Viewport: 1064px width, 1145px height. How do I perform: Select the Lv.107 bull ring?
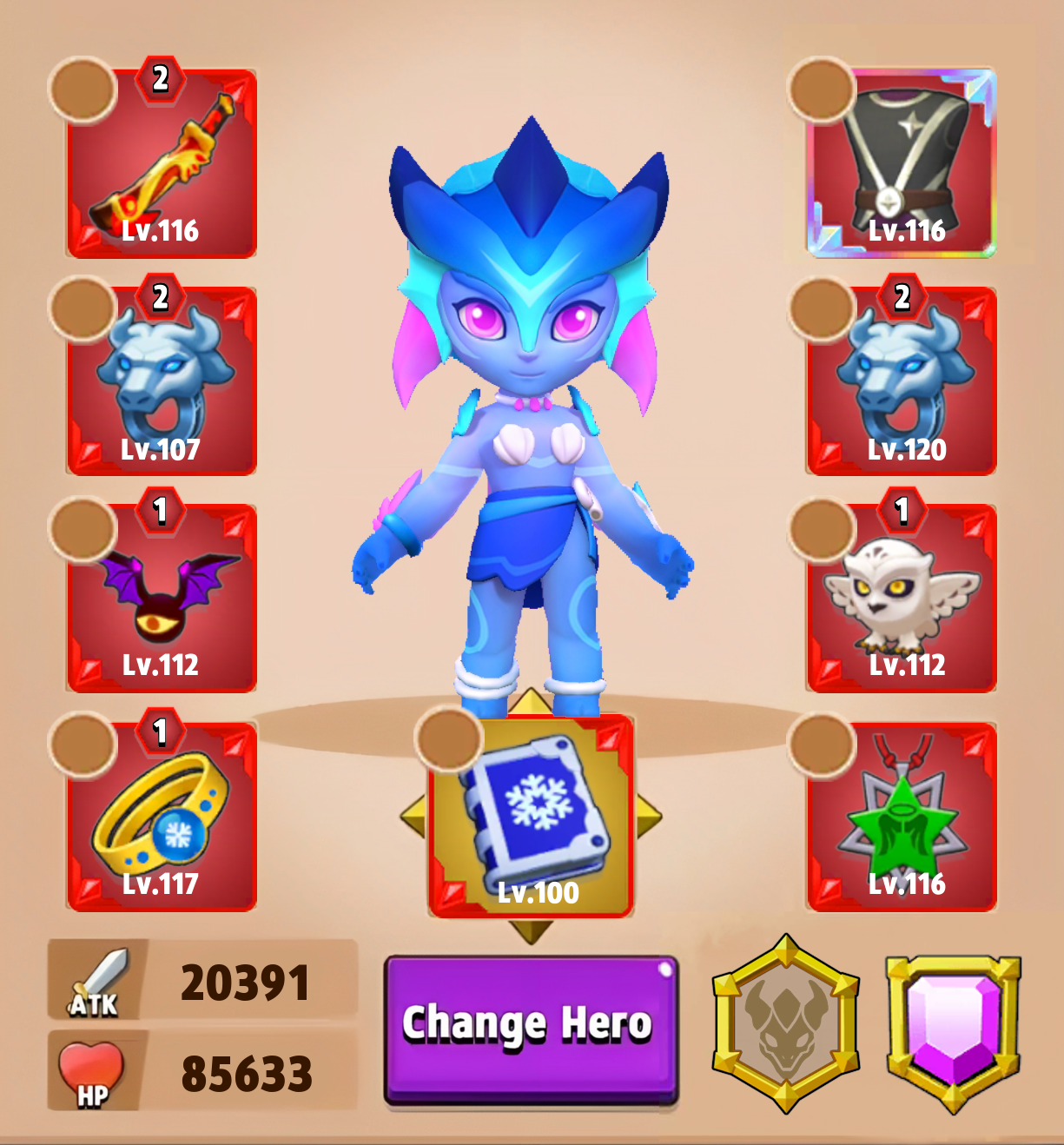pos(162,381)
